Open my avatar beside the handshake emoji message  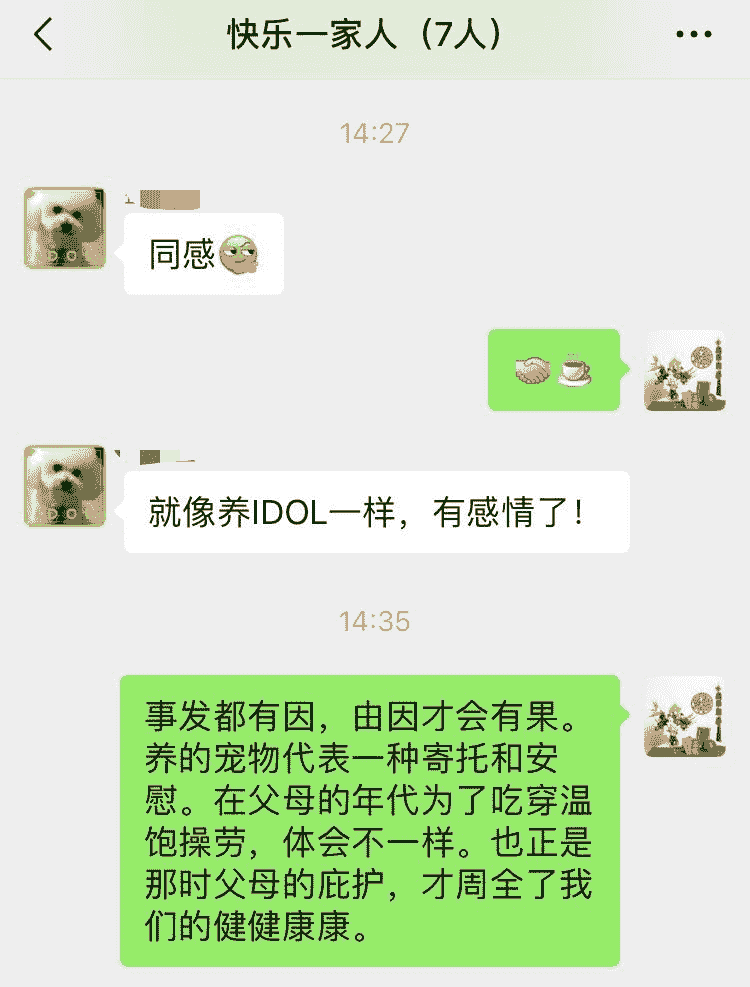684,371
